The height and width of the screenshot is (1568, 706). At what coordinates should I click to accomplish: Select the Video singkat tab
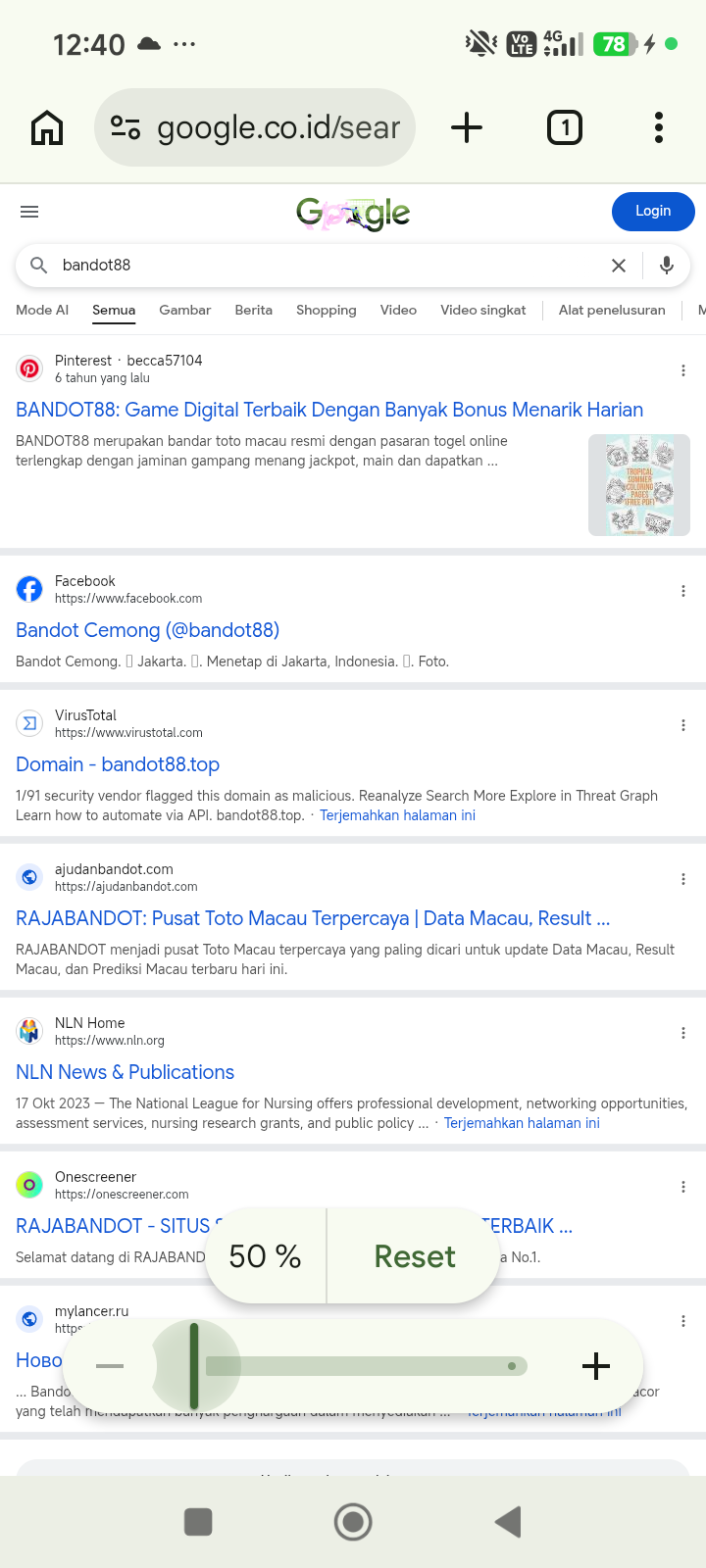(x=482, y=310)
